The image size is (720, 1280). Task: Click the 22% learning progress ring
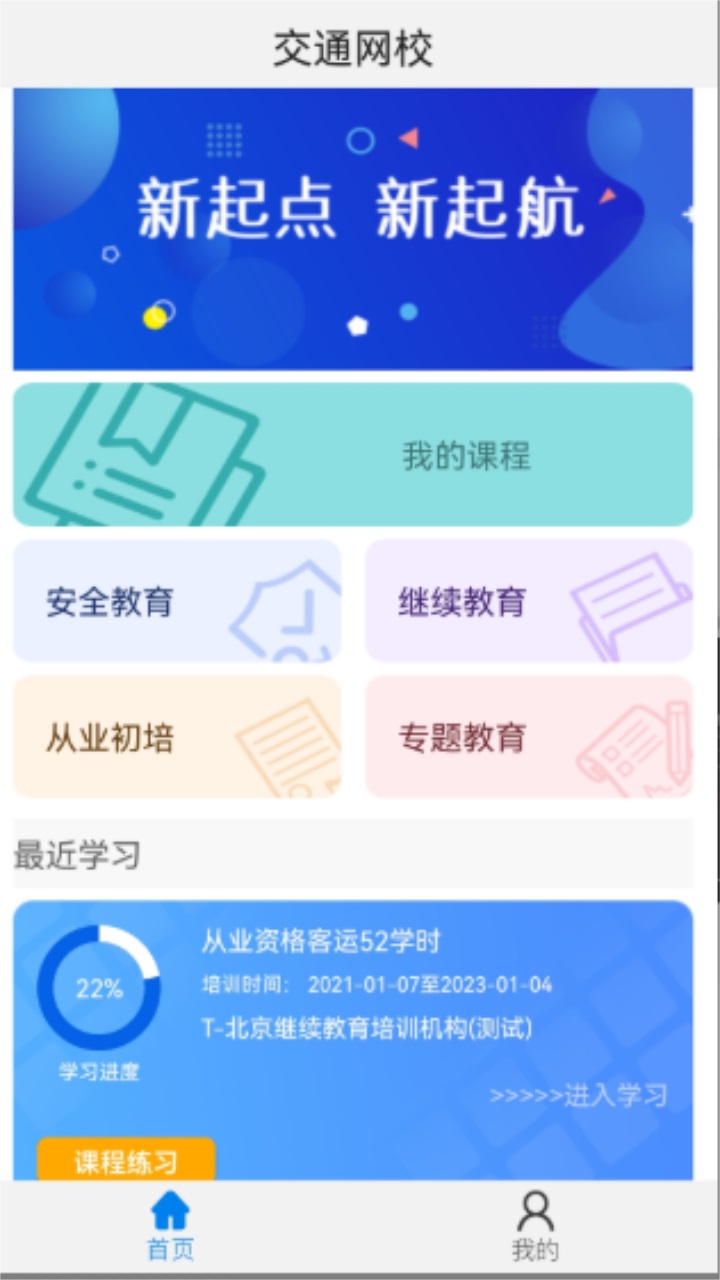98,988
